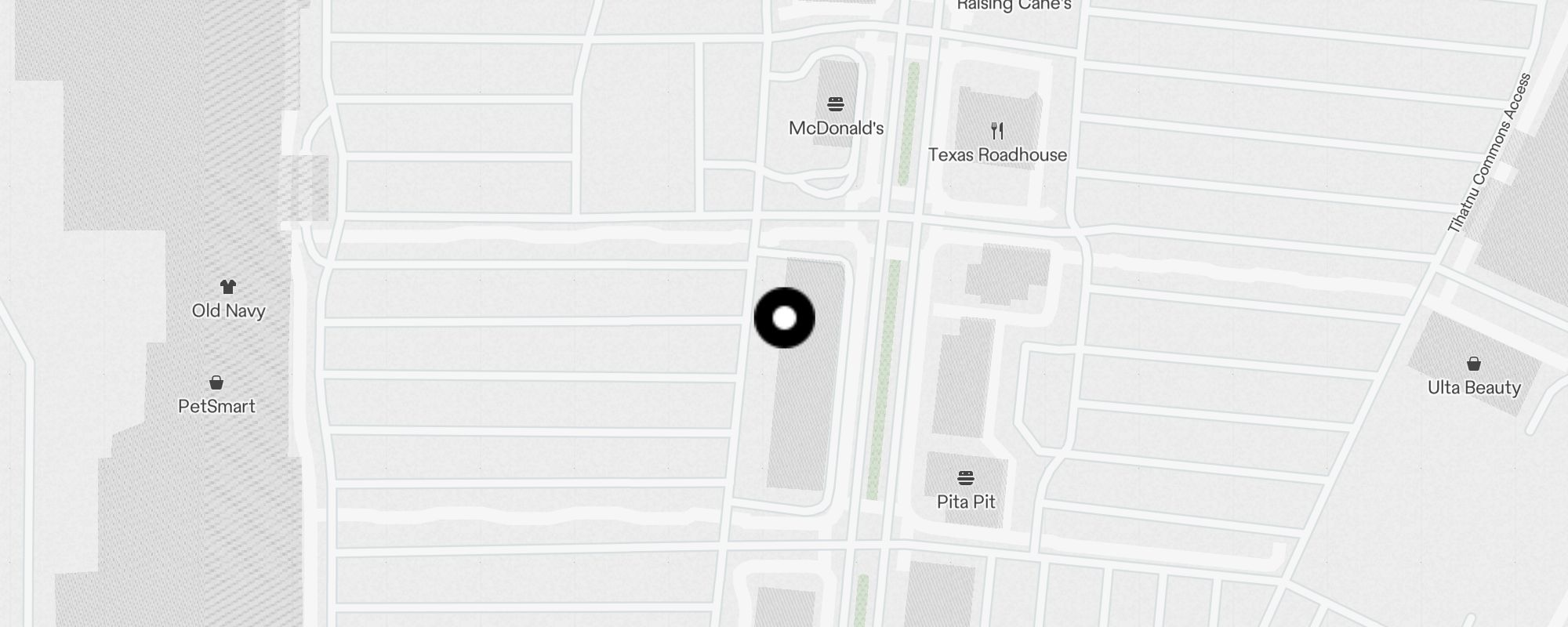This screenshot has width=1568, height=627.
Task: Open Texas Roadhouse on the map
Action: click(x=997, y=131)
